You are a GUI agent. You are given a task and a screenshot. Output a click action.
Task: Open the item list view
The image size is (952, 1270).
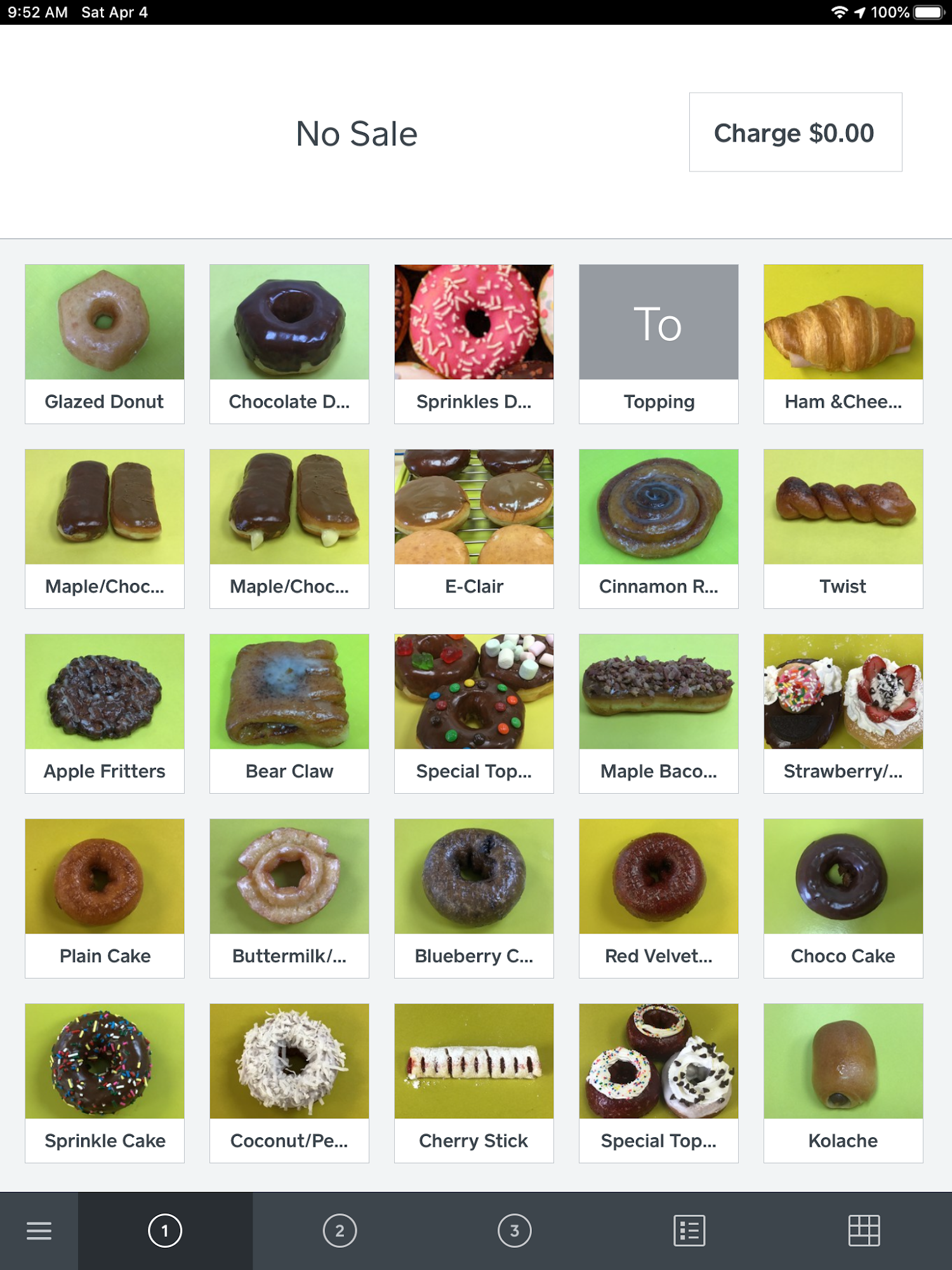pyautogui.click(x=689, y=1231)
